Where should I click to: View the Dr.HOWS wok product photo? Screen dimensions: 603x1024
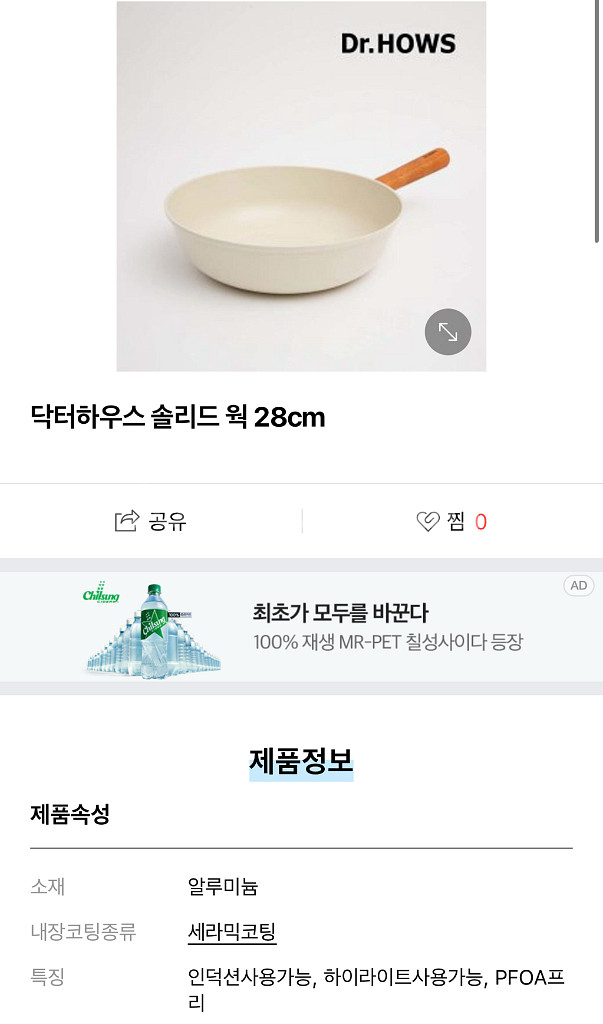click(x=300, y=186)
